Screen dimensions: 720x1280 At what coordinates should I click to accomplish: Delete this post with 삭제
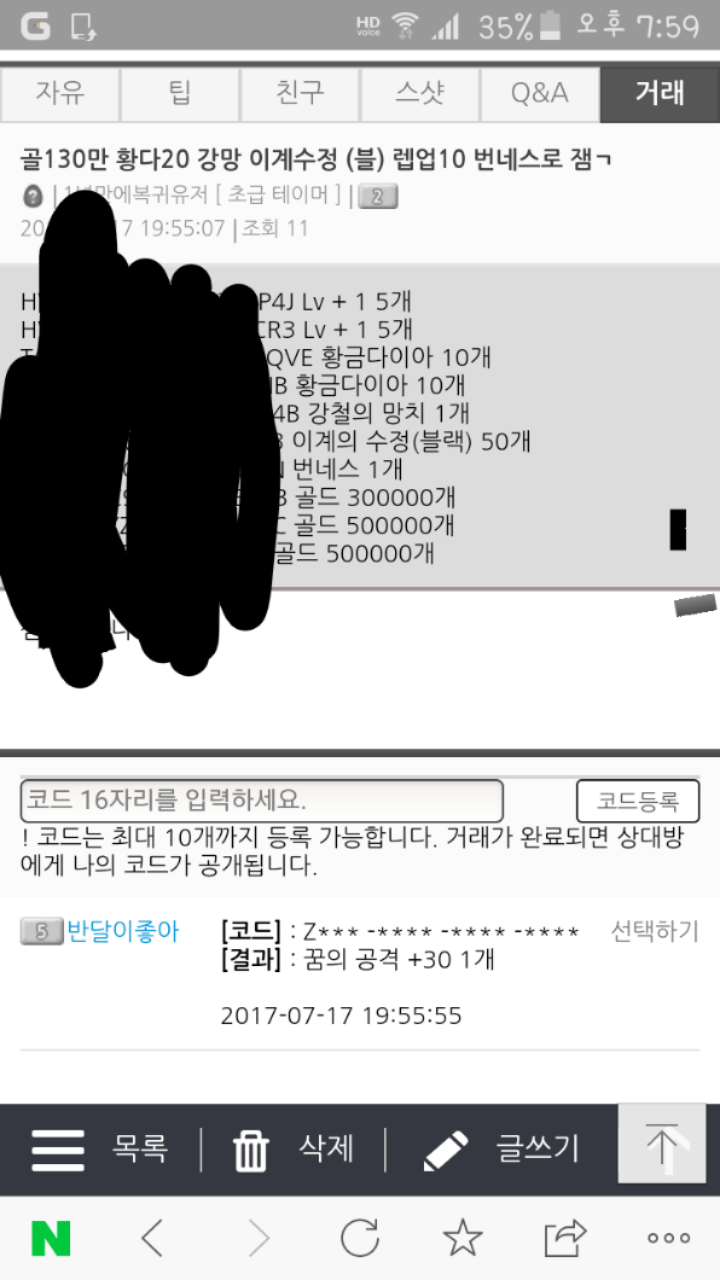293,1150
